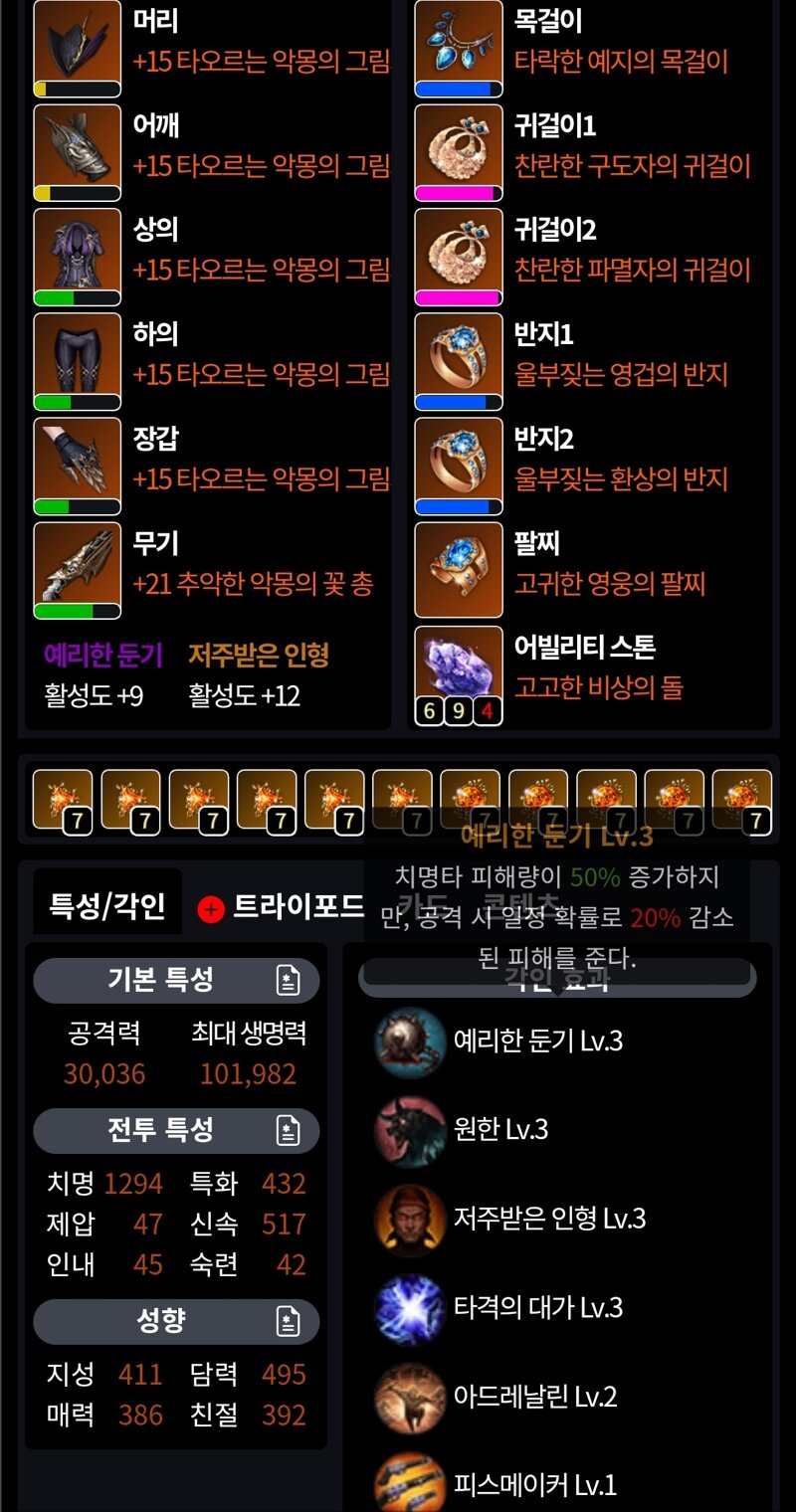Check the 피스메이커 Lv.1 engraving

pyautogui.click(x=534, y=1485)
